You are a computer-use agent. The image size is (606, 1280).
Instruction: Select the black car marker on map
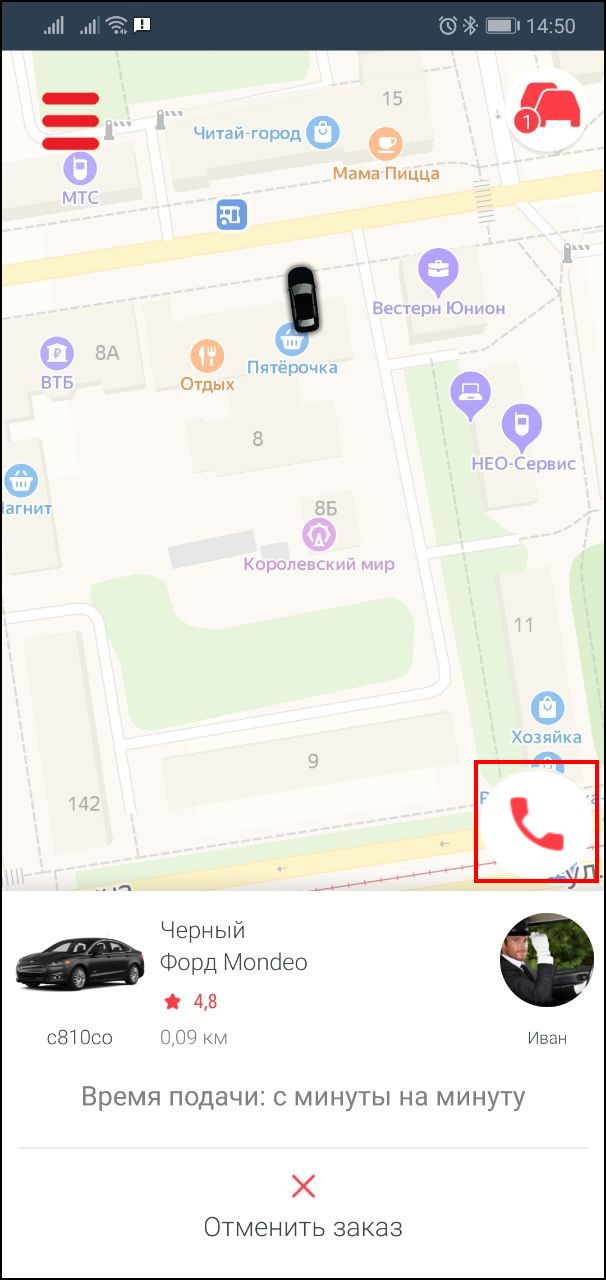[302, 299]
